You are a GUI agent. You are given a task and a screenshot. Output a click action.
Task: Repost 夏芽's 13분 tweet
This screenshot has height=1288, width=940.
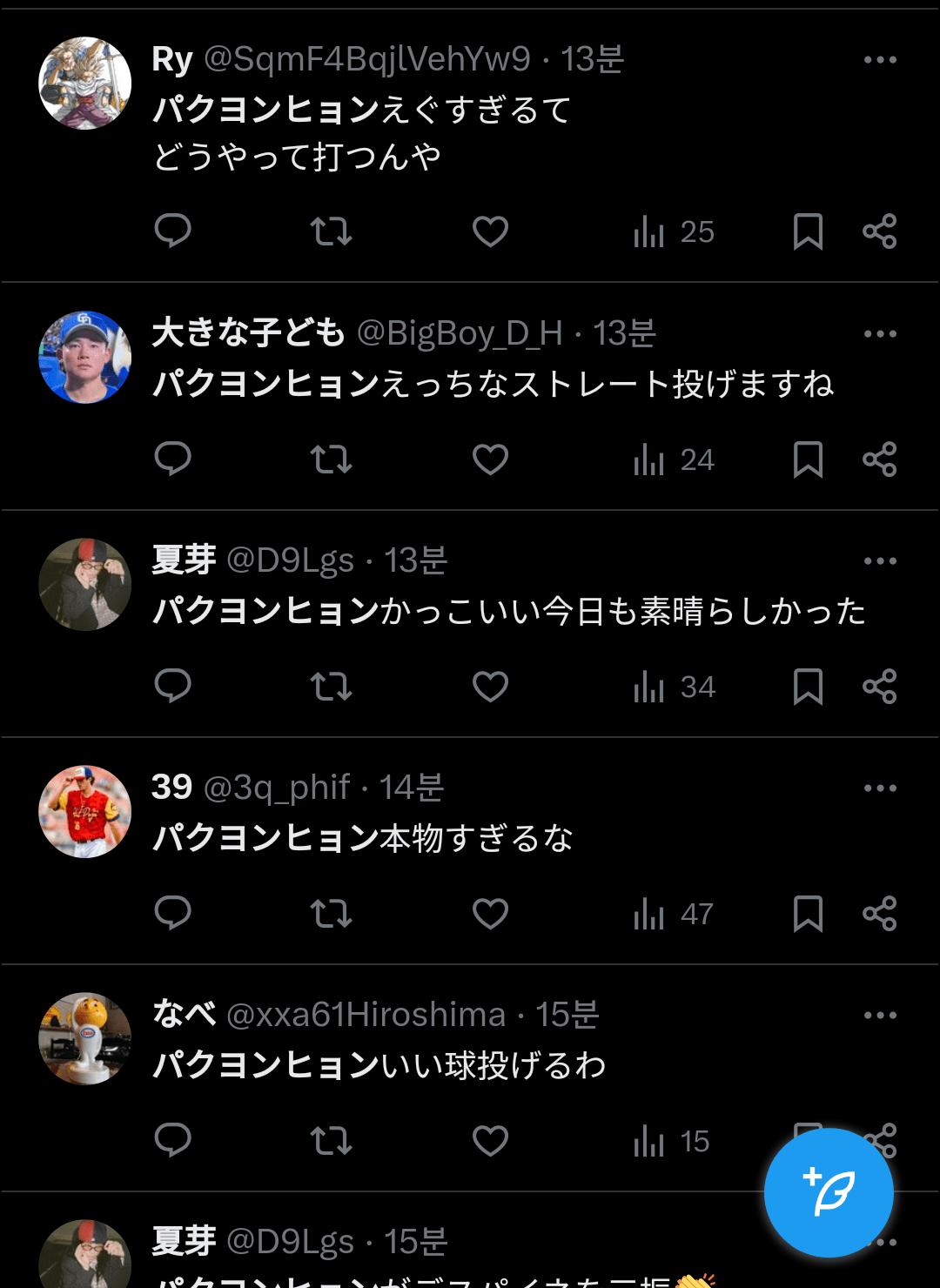tap(331, 687)
